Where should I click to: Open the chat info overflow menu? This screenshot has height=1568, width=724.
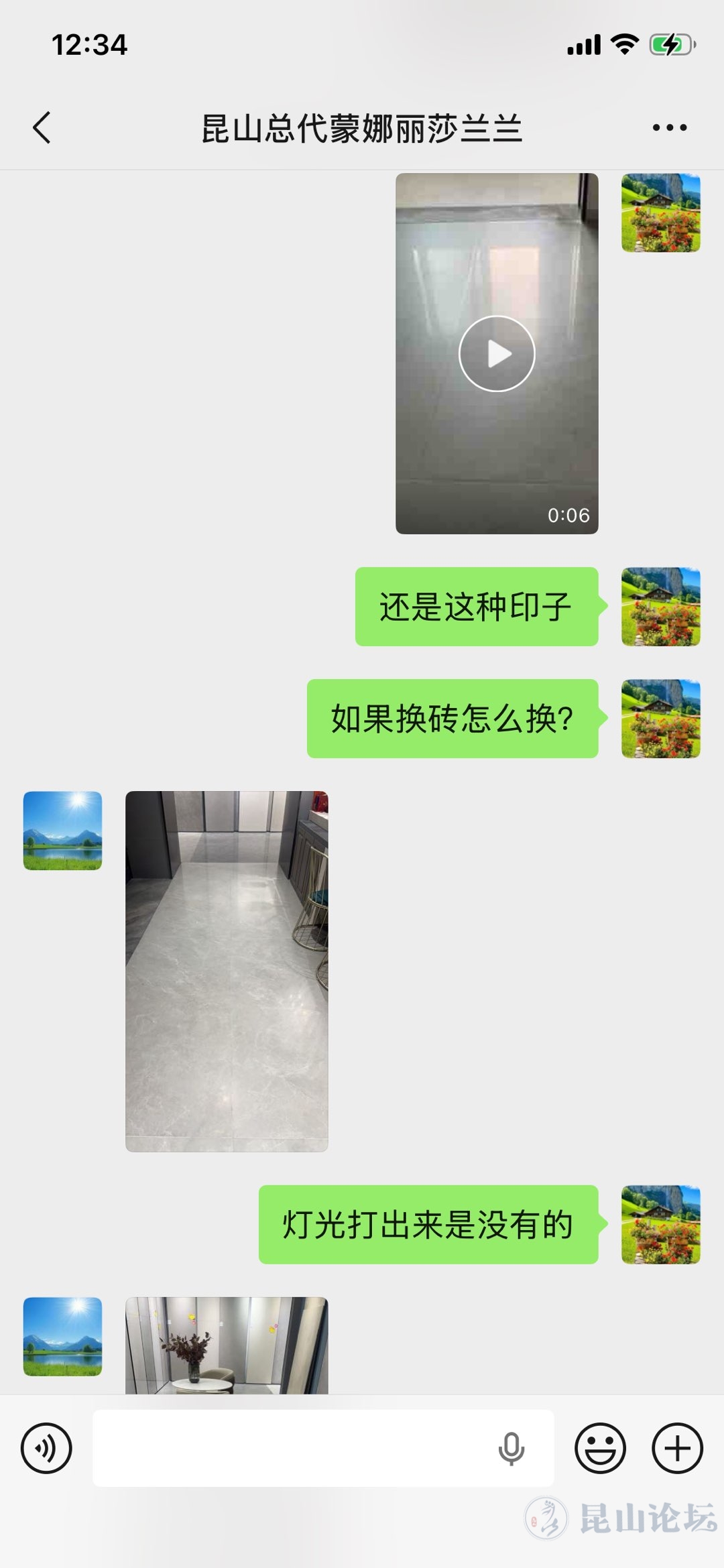tap(669, 127)
